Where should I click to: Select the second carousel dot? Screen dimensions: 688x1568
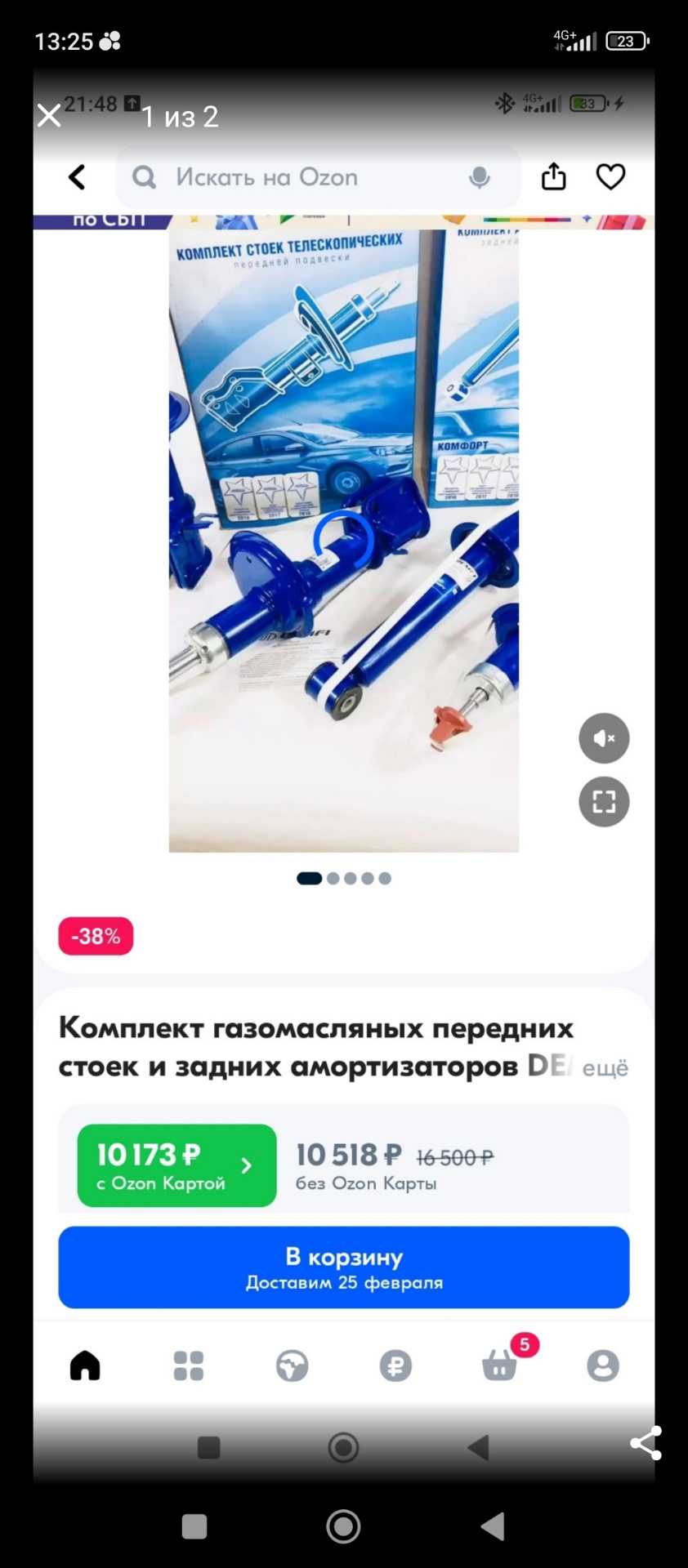(x=333, y=878)
